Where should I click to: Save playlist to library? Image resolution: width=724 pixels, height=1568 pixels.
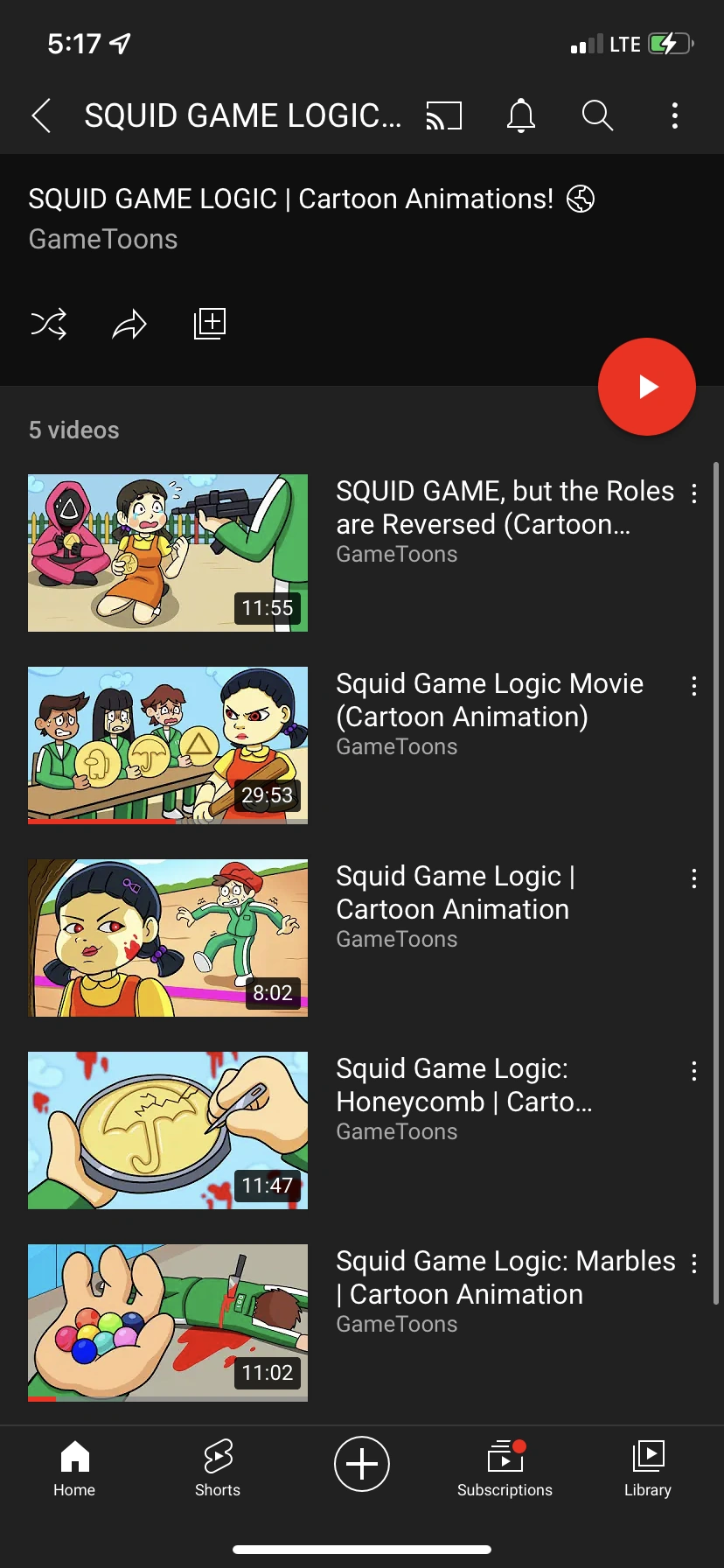coord(210,324)
